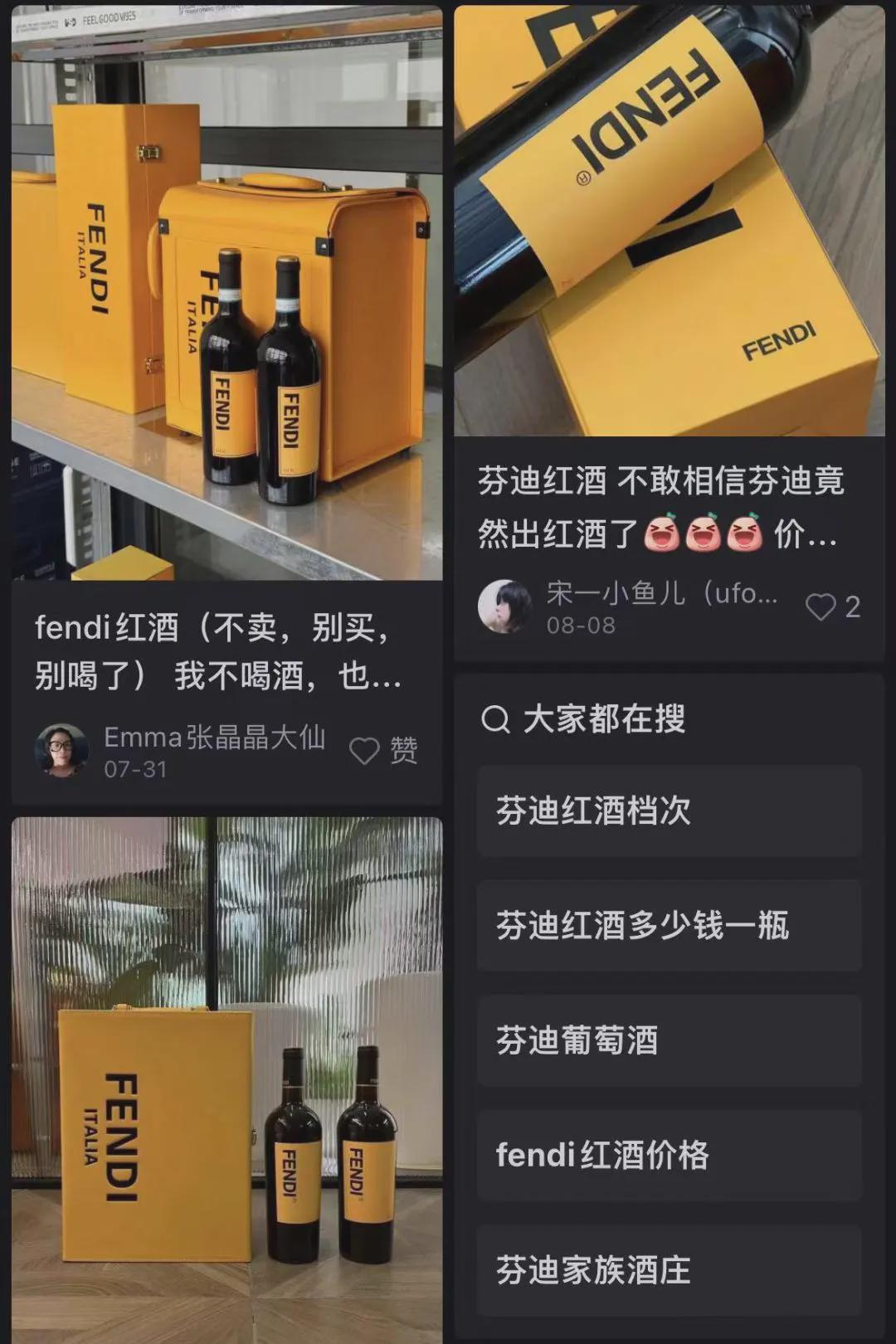The image size is (896, 1344).
Task: Tap the 芬迪家族酒庄 suggestion
Action: (x=669, y=1269)
